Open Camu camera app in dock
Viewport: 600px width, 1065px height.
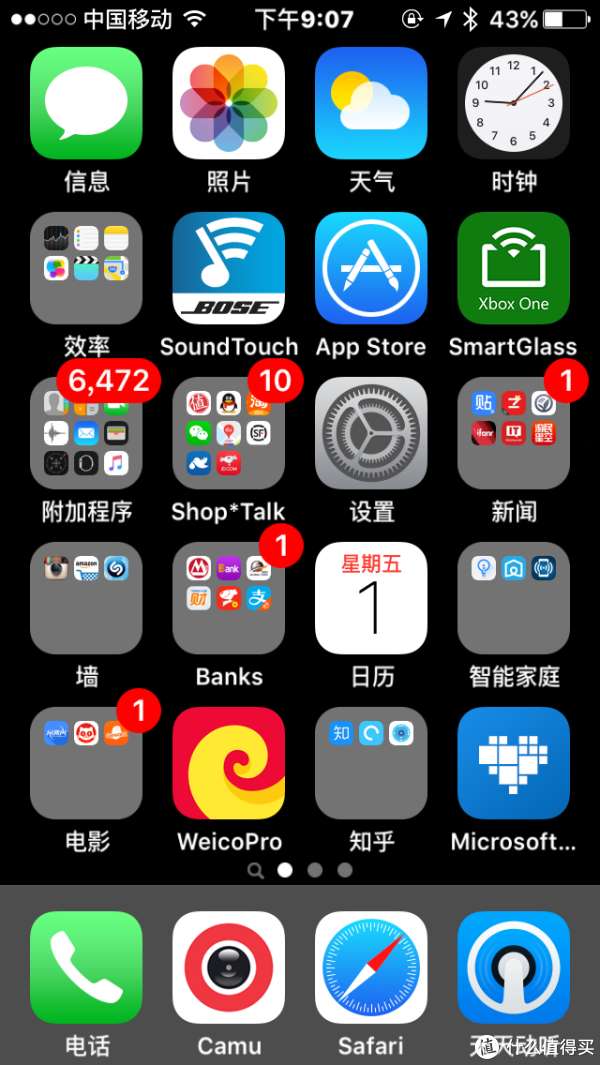click(229, 967)
